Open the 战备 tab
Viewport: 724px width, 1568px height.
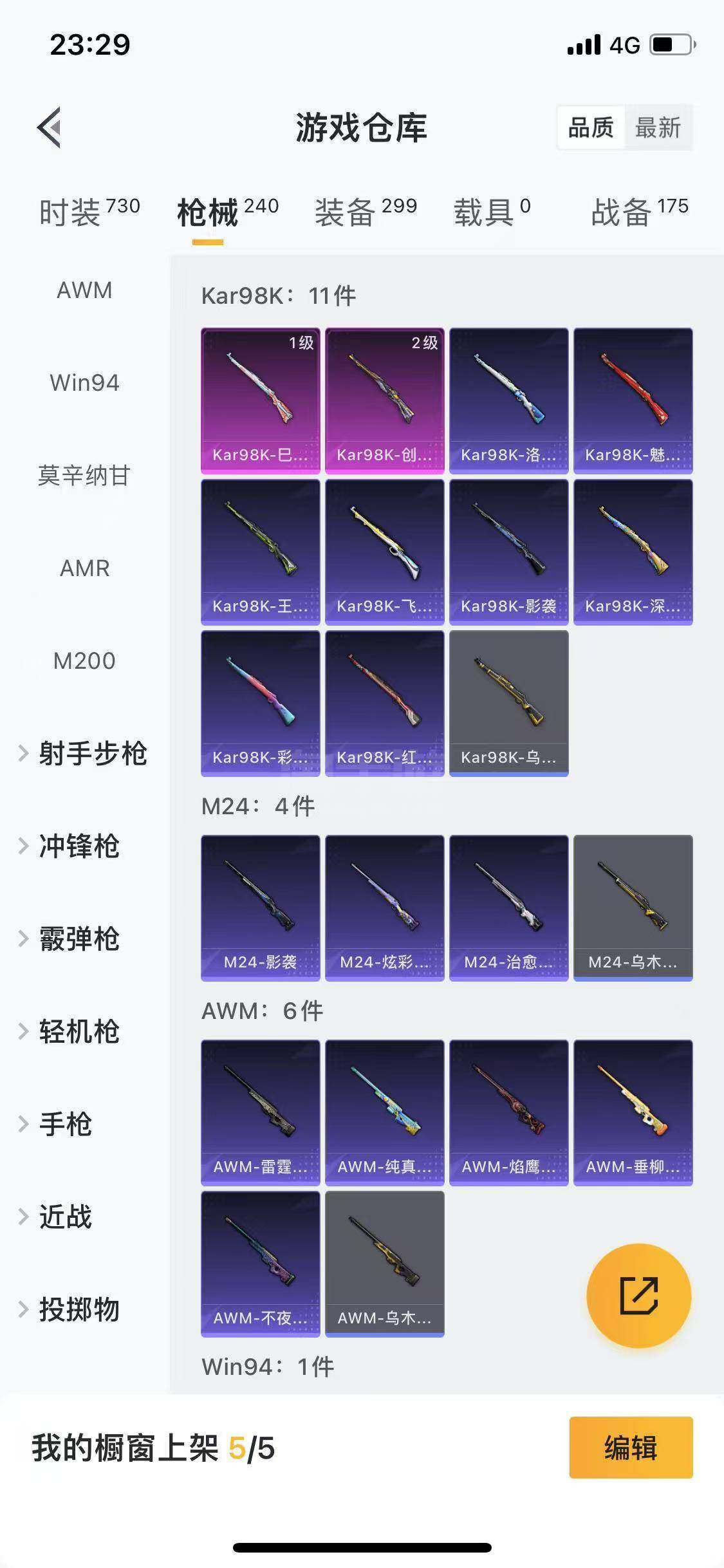[639, 212]
